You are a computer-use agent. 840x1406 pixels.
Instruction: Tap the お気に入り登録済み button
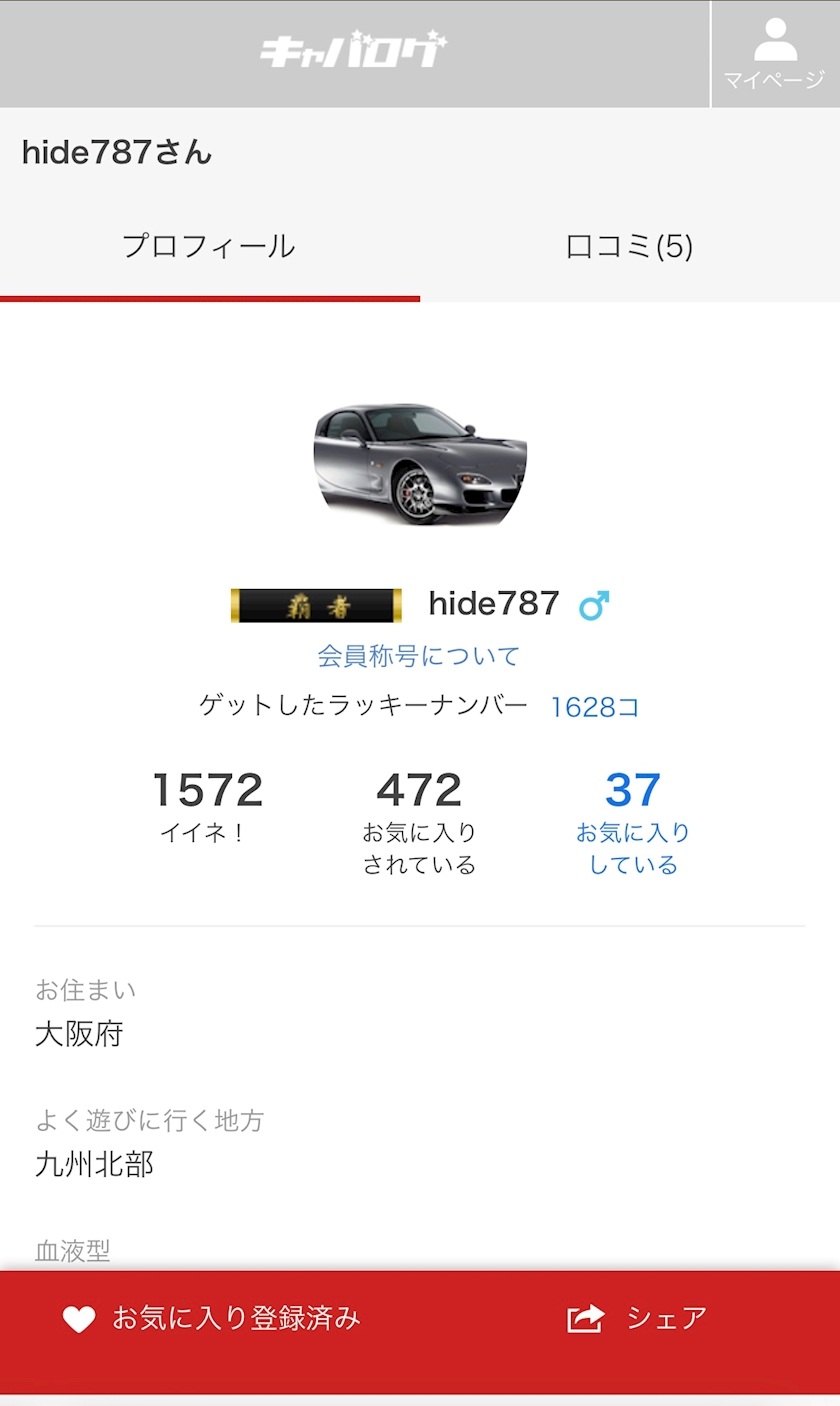coord(211,1318)
